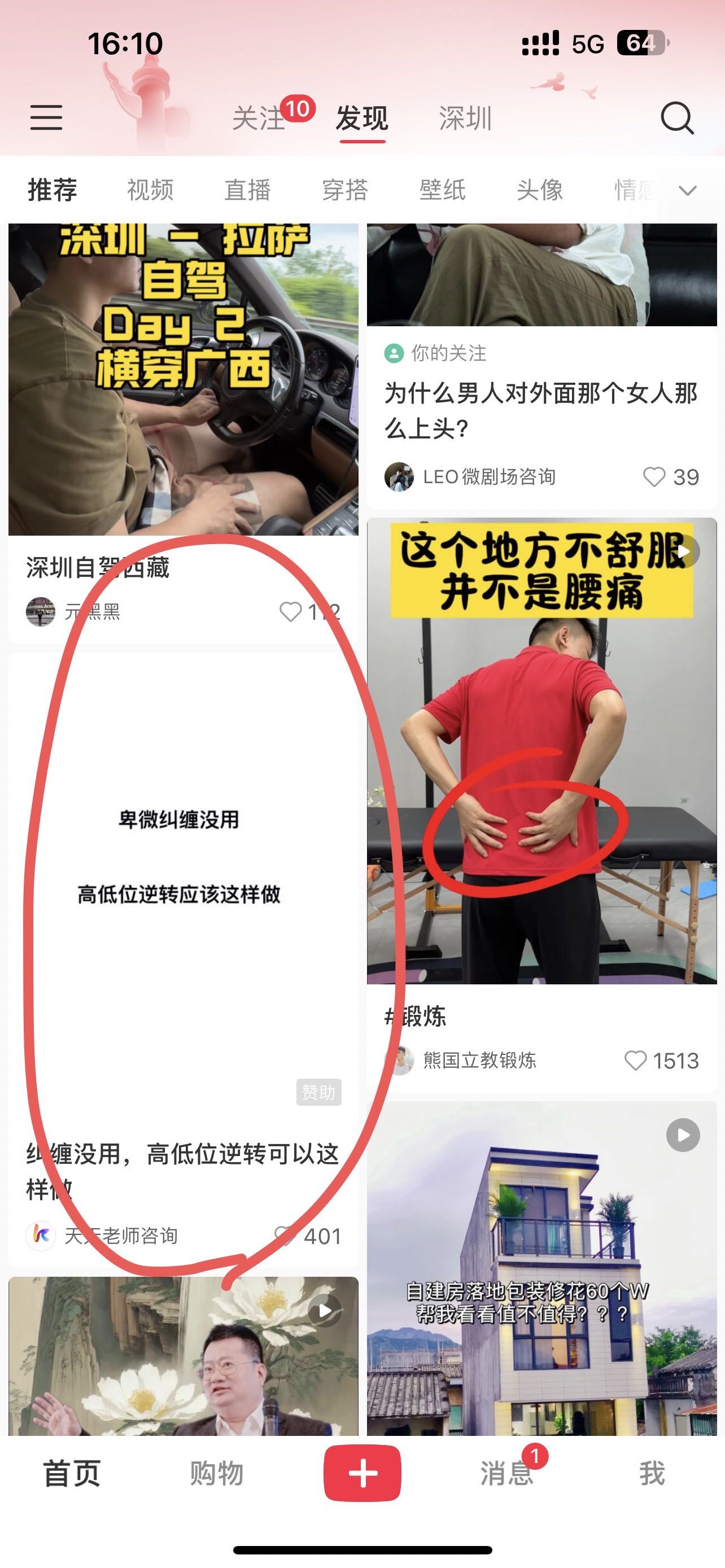Expand the category list chevron
The image size is (725, 1568).
[688, 191]
